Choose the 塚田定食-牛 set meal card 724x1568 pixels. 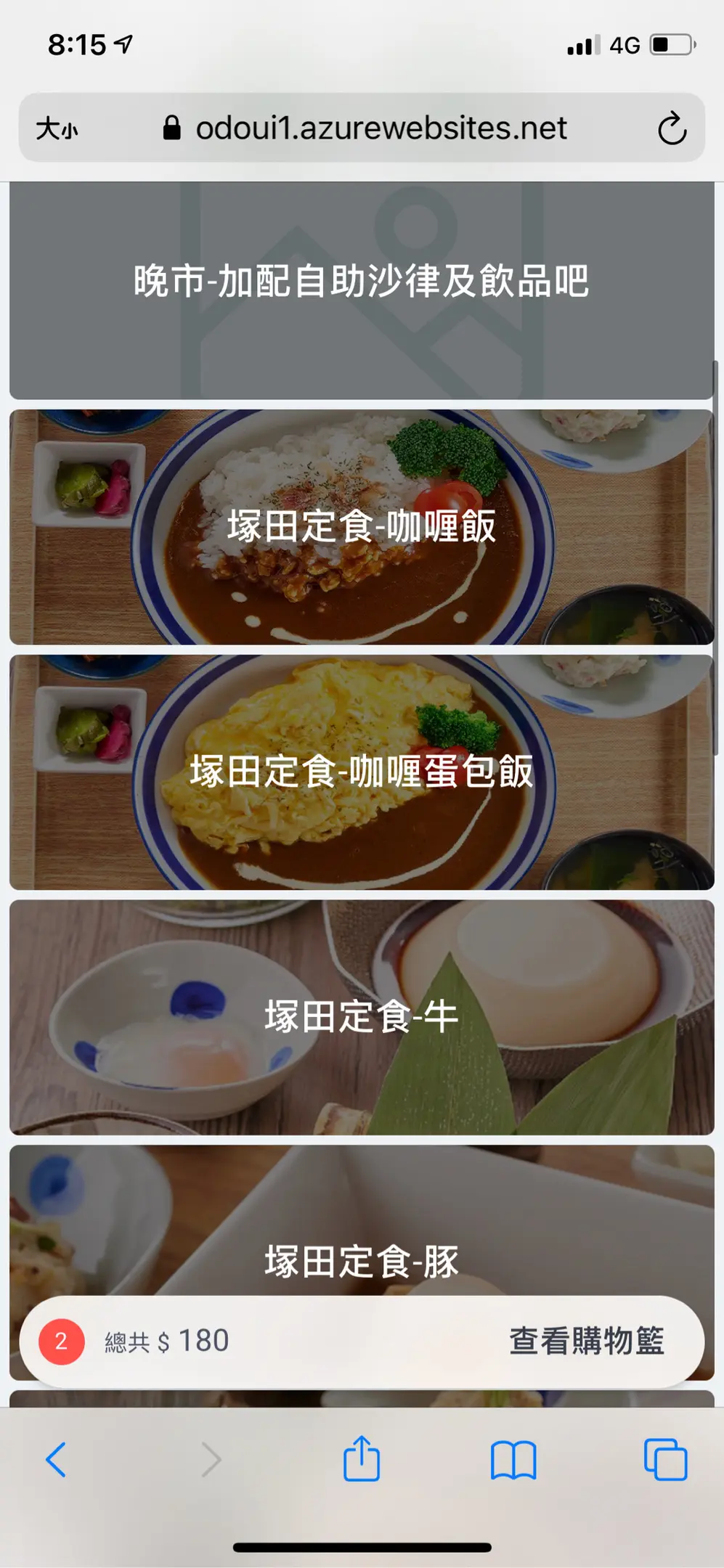tap(361, 1017)
